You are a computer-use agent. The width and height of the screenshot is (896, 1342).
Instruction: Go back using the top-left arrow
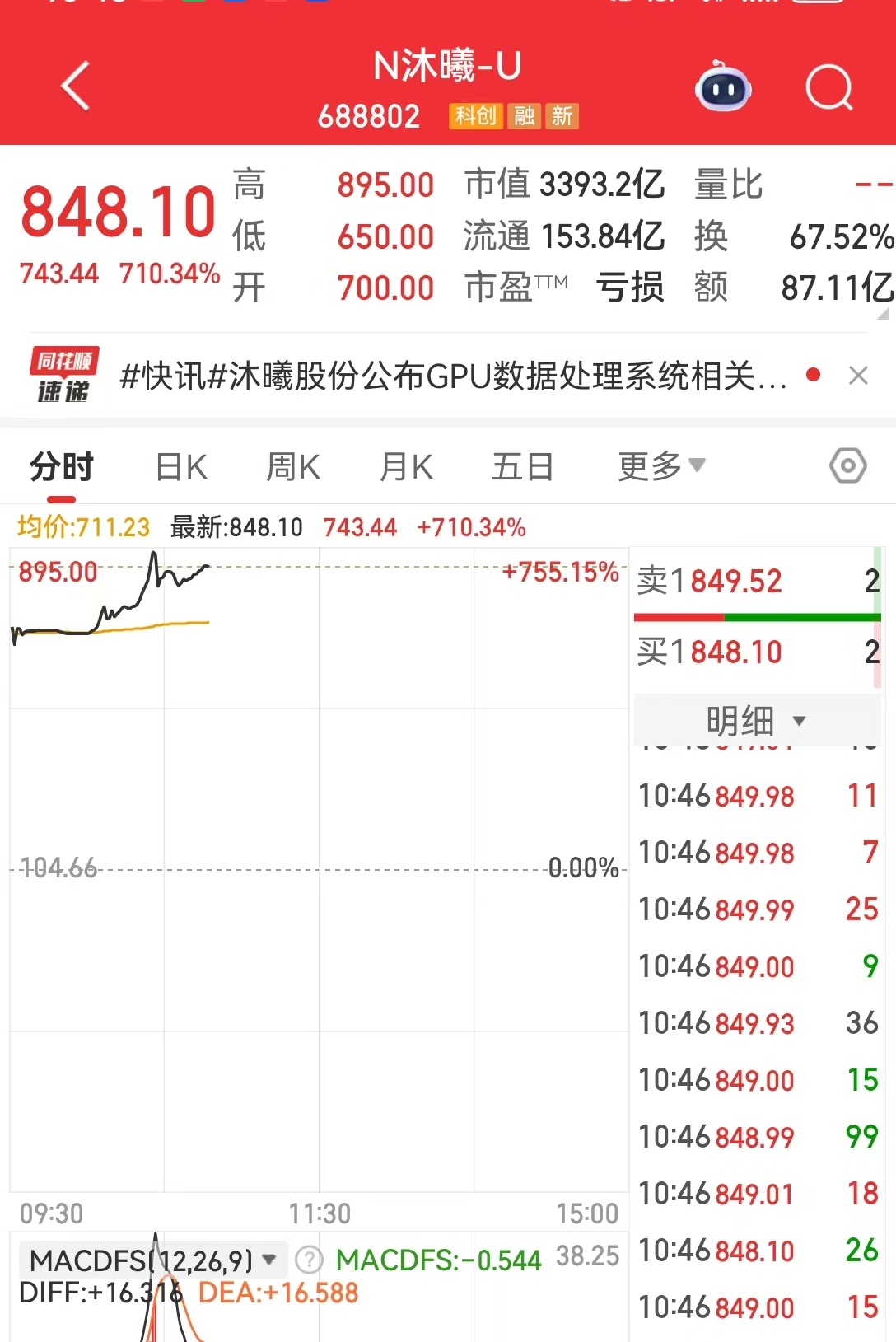(x=76, y=86)
